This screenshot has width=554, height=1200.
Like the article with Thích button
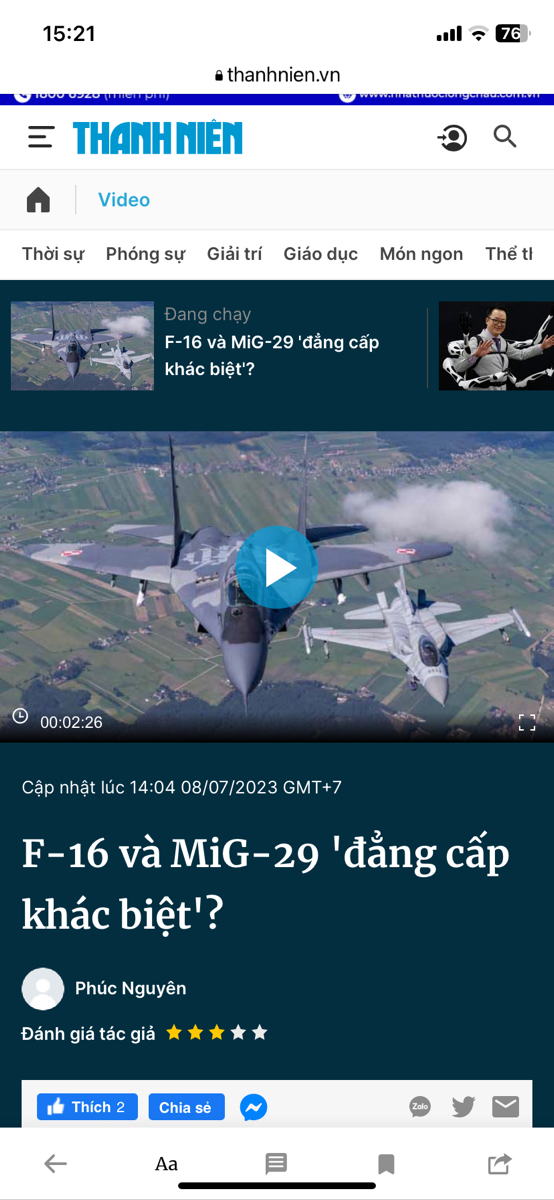coord(87,1107)
